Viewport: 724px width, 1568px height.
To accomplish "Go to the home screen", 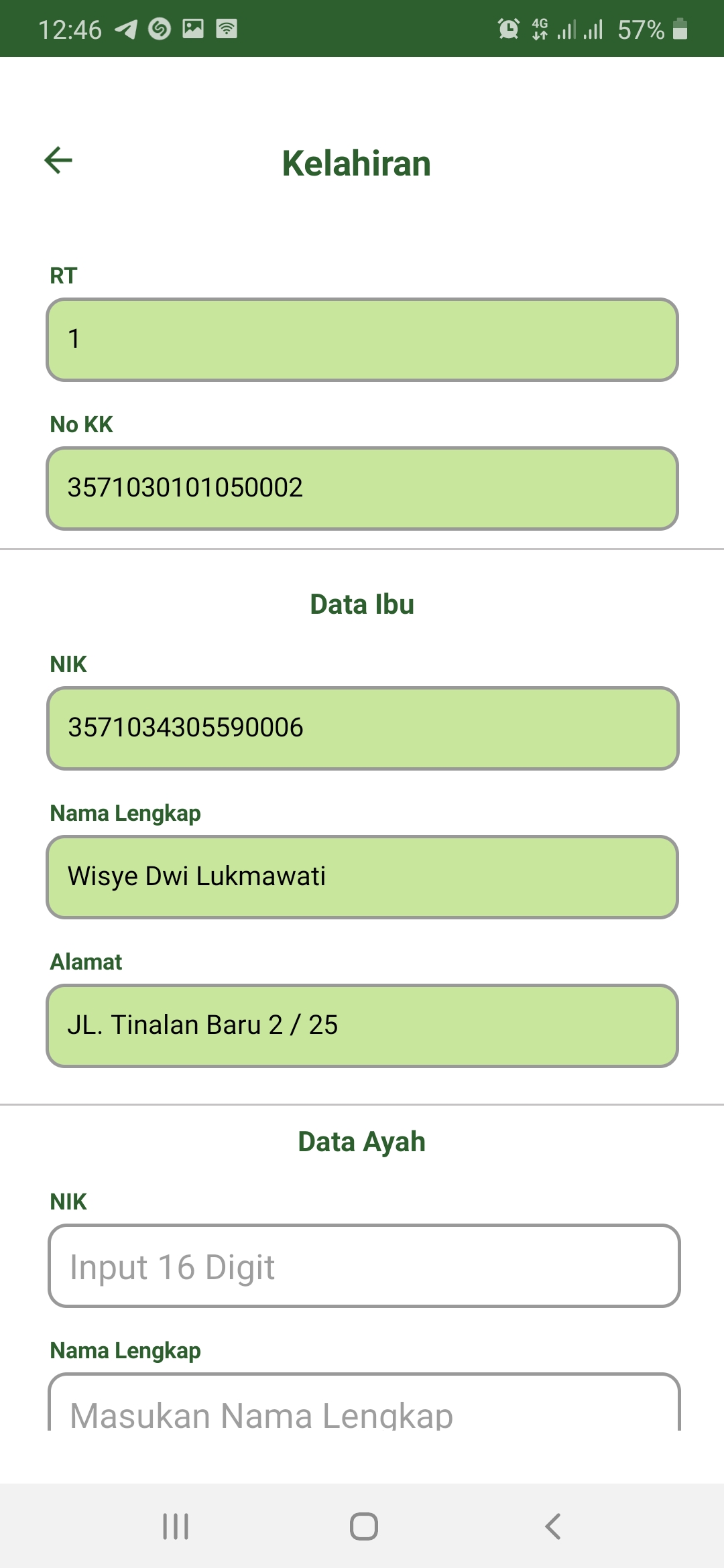I will tap(363, 1526).
